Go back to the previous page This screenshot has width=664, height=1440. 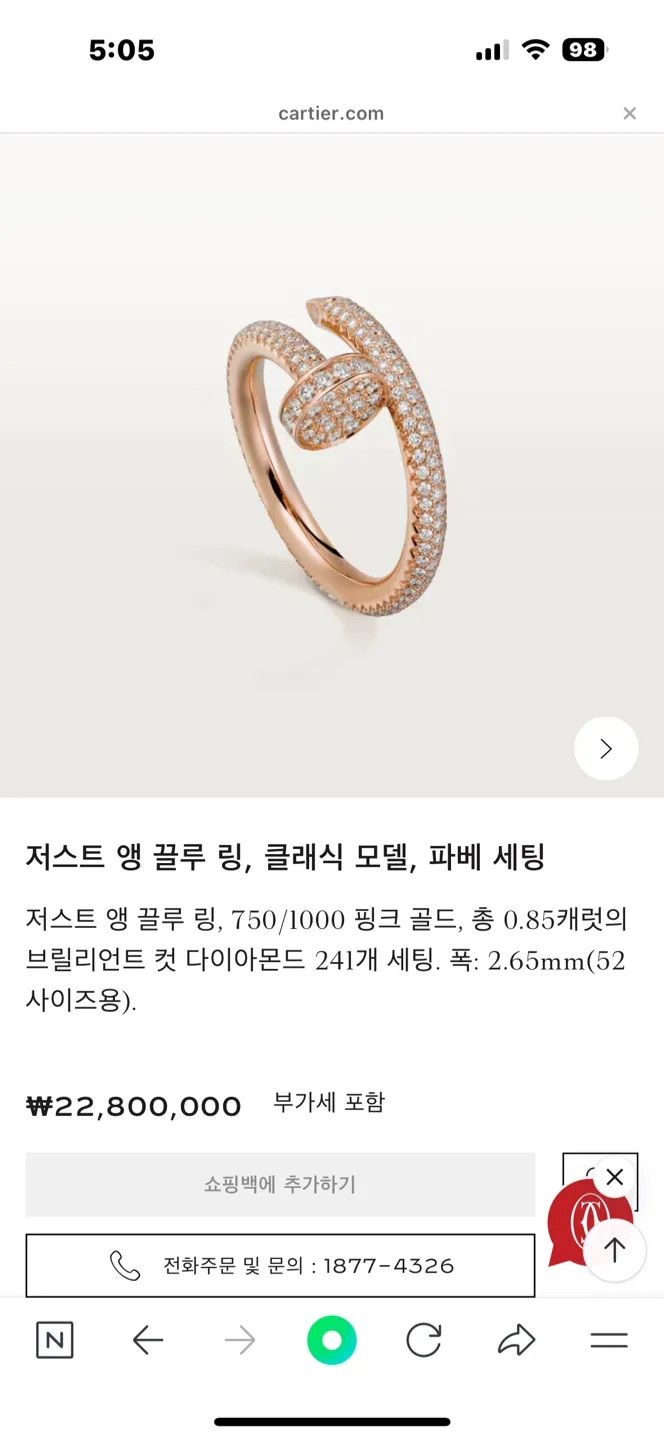tap(148, 1340)
